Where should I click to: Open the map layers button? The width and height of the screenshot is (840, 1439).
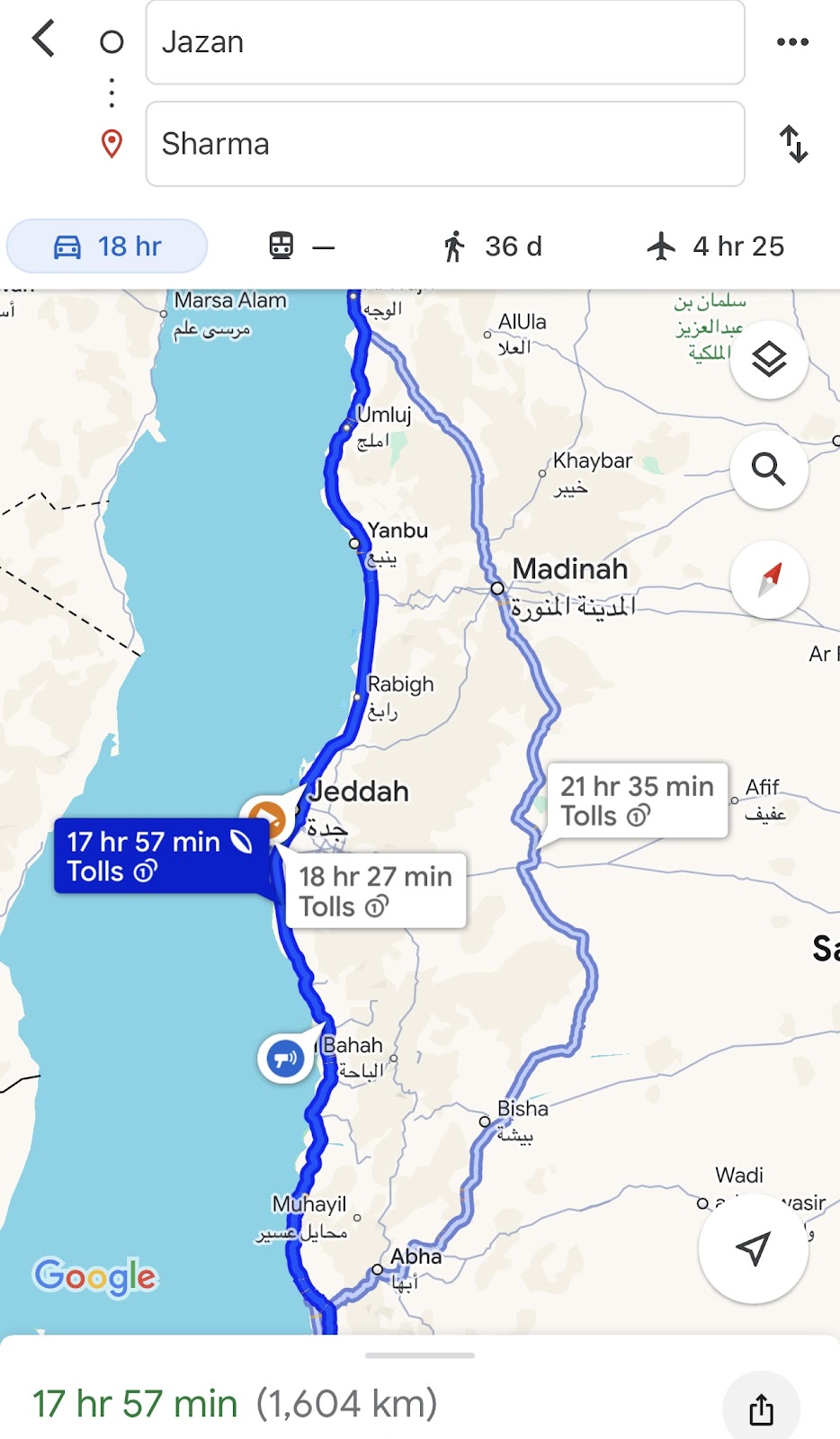pyautogui.click(x=769, y=360)
